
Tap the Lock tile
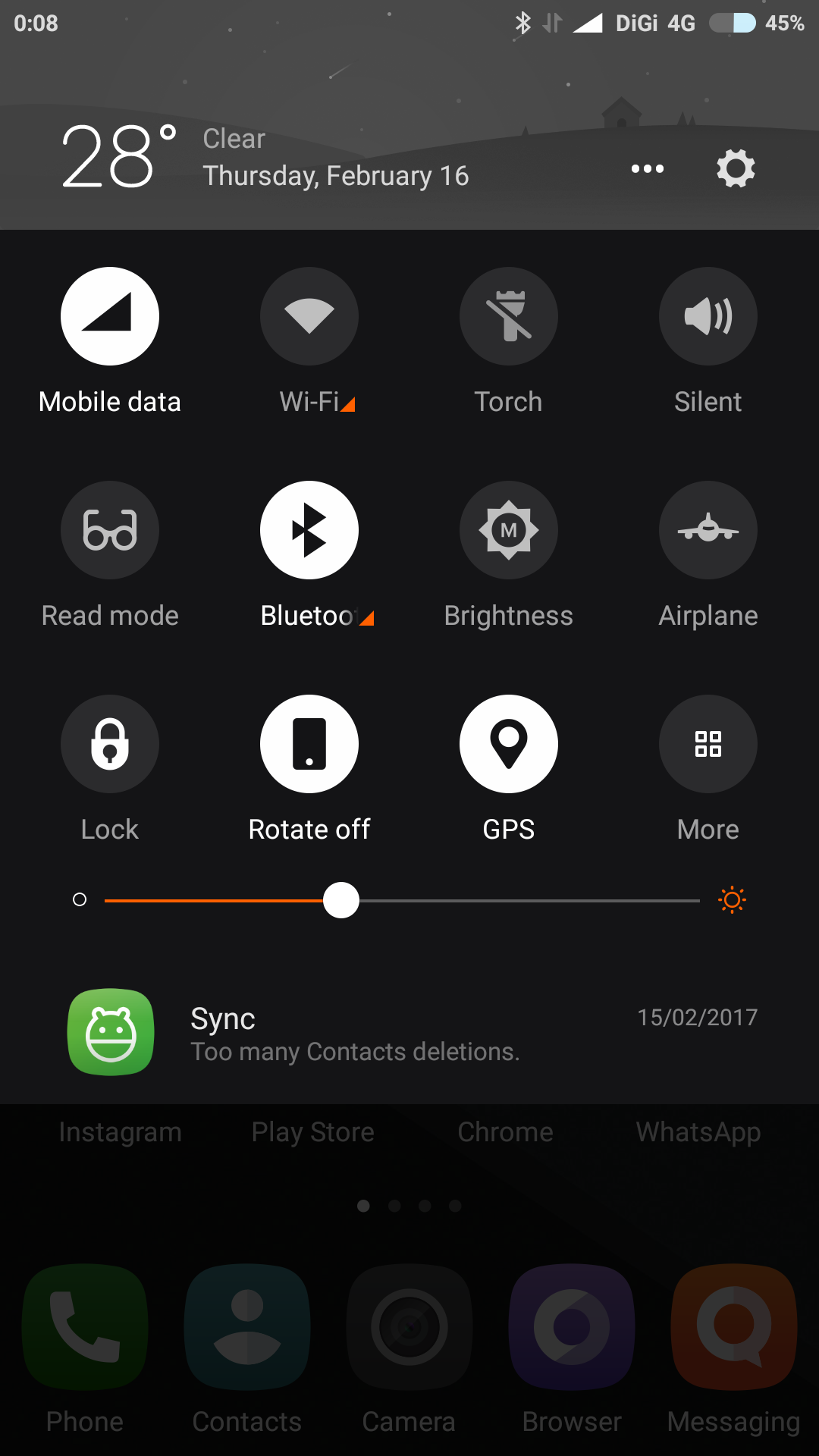[110, 744]
